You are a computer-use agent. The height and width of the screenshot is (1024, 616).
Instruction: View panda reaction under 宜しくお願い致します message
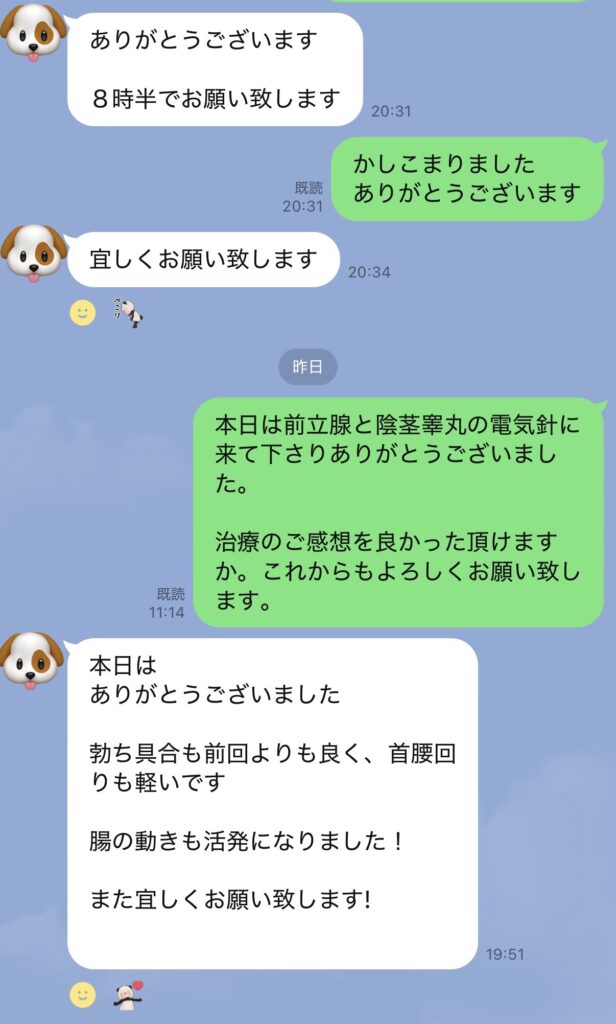(x=129, y=313)
